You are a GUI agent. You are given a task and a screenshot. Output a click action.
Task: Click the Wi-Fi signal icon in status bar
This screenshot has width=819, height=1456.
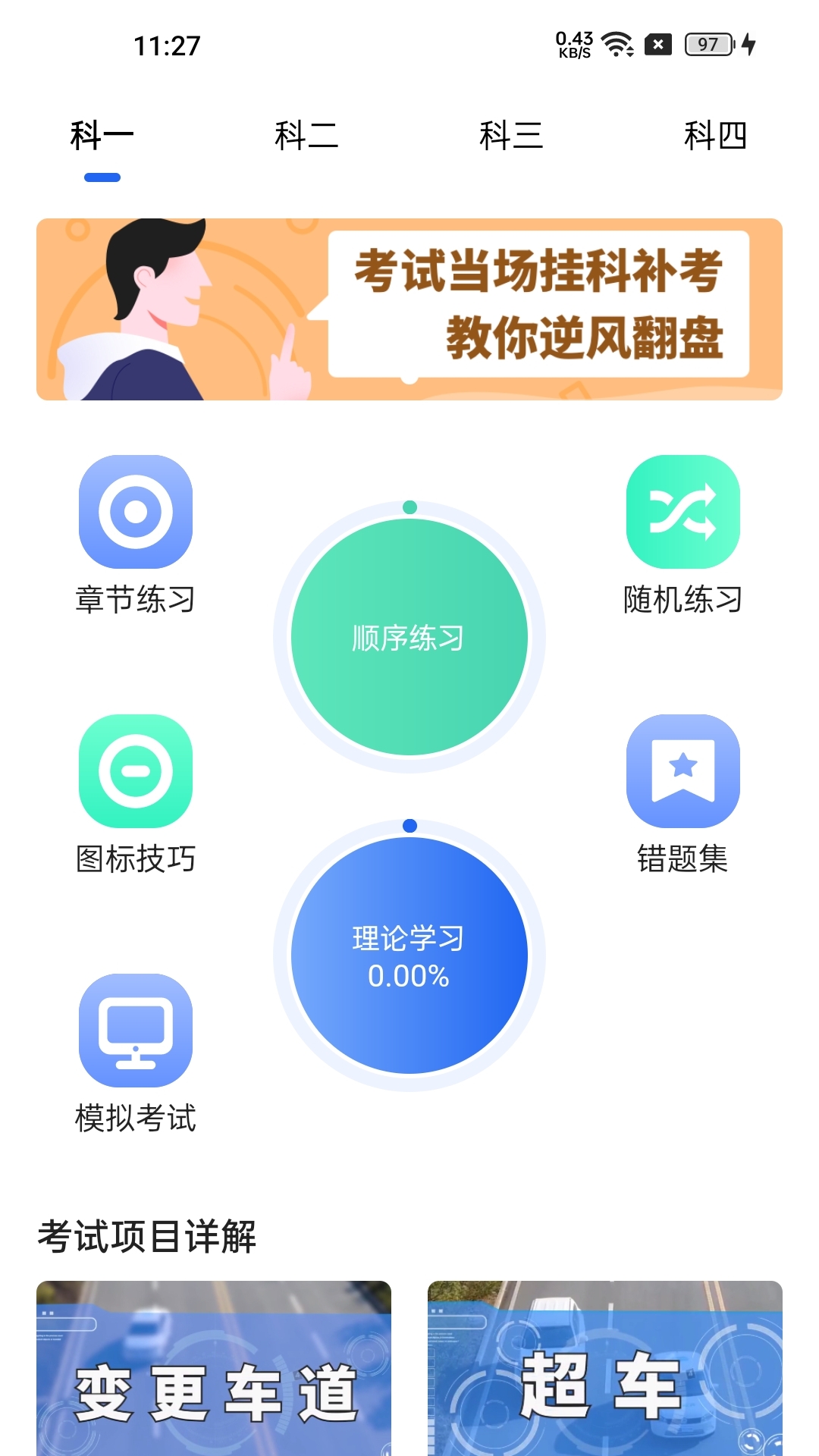[616, 45]
